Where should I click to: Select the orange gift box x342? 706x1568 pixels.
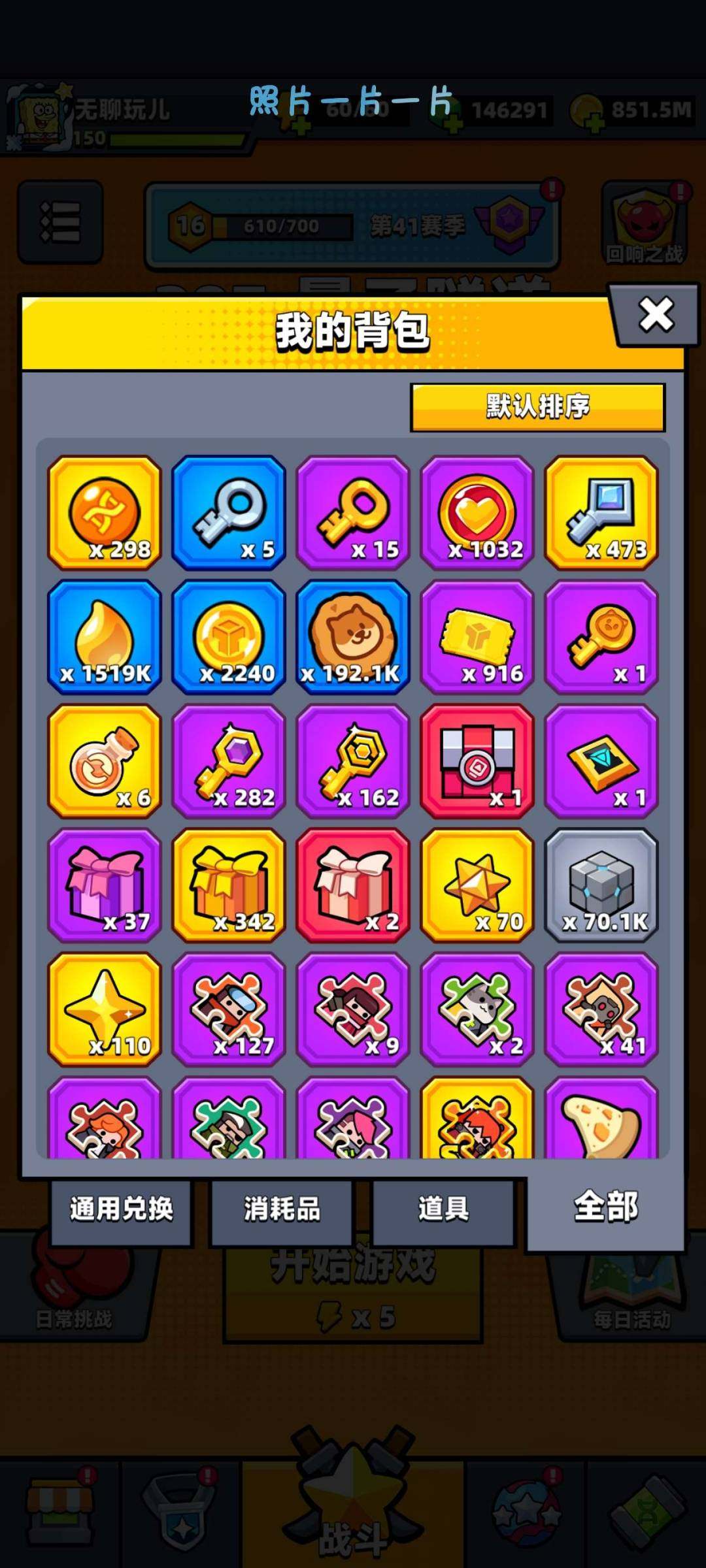click(x=229, y=885)
